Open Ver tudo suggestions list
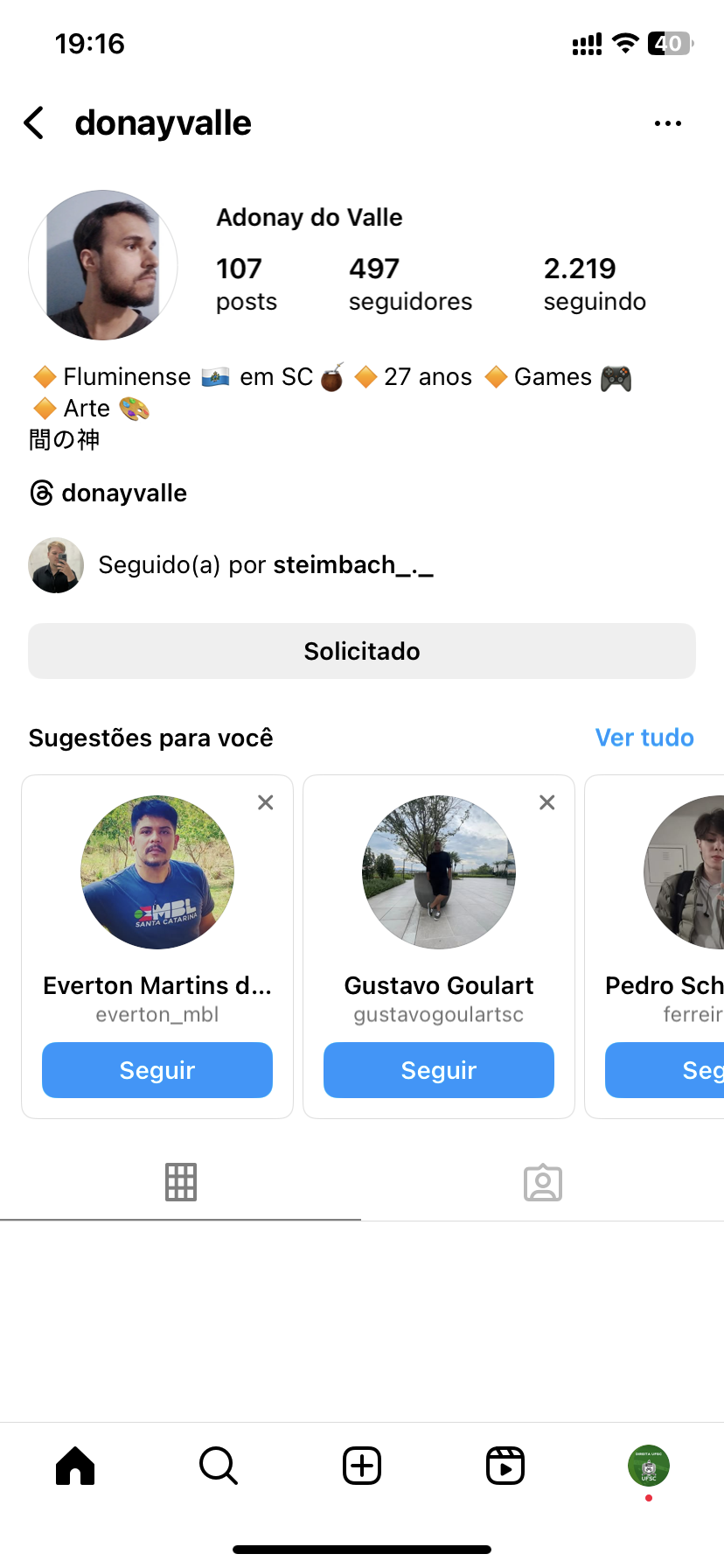Image resolution: width=724 pixels, height=1568 pixels. [x=644, y=738]
